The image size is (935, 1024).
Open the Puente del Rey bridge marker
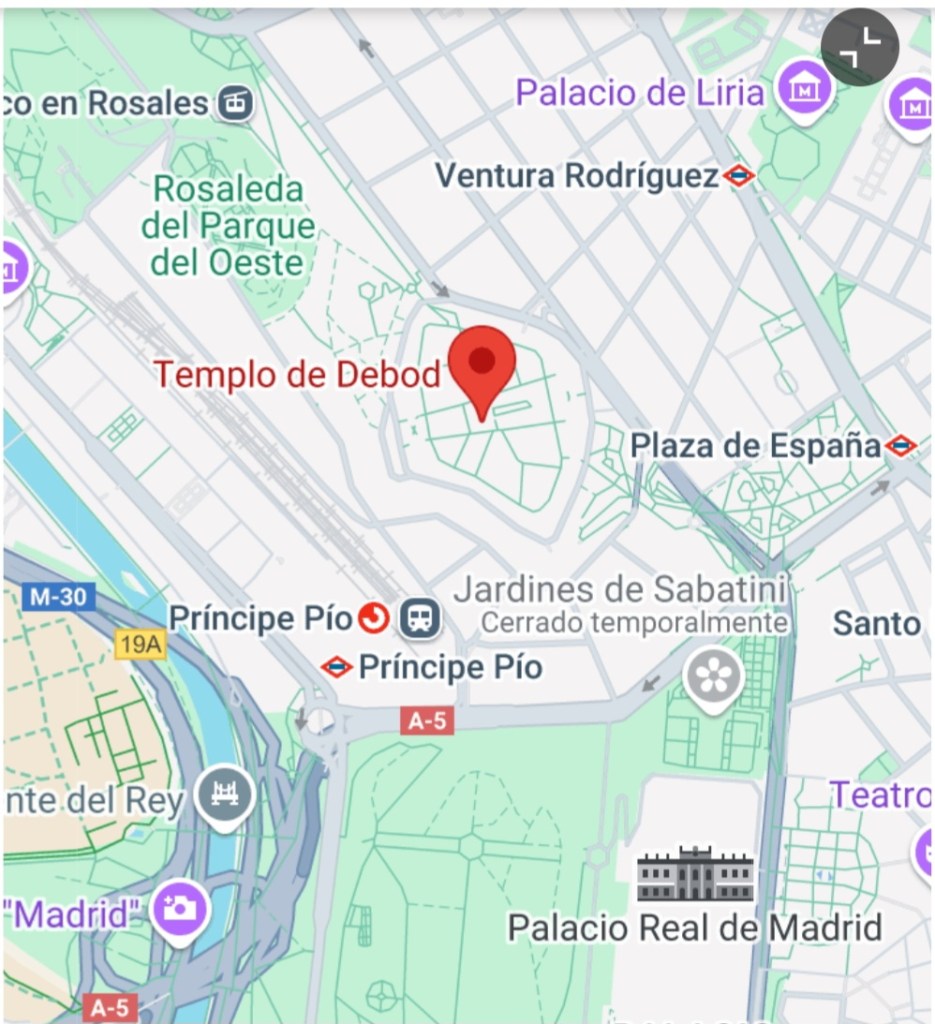[x=226, y=797]
